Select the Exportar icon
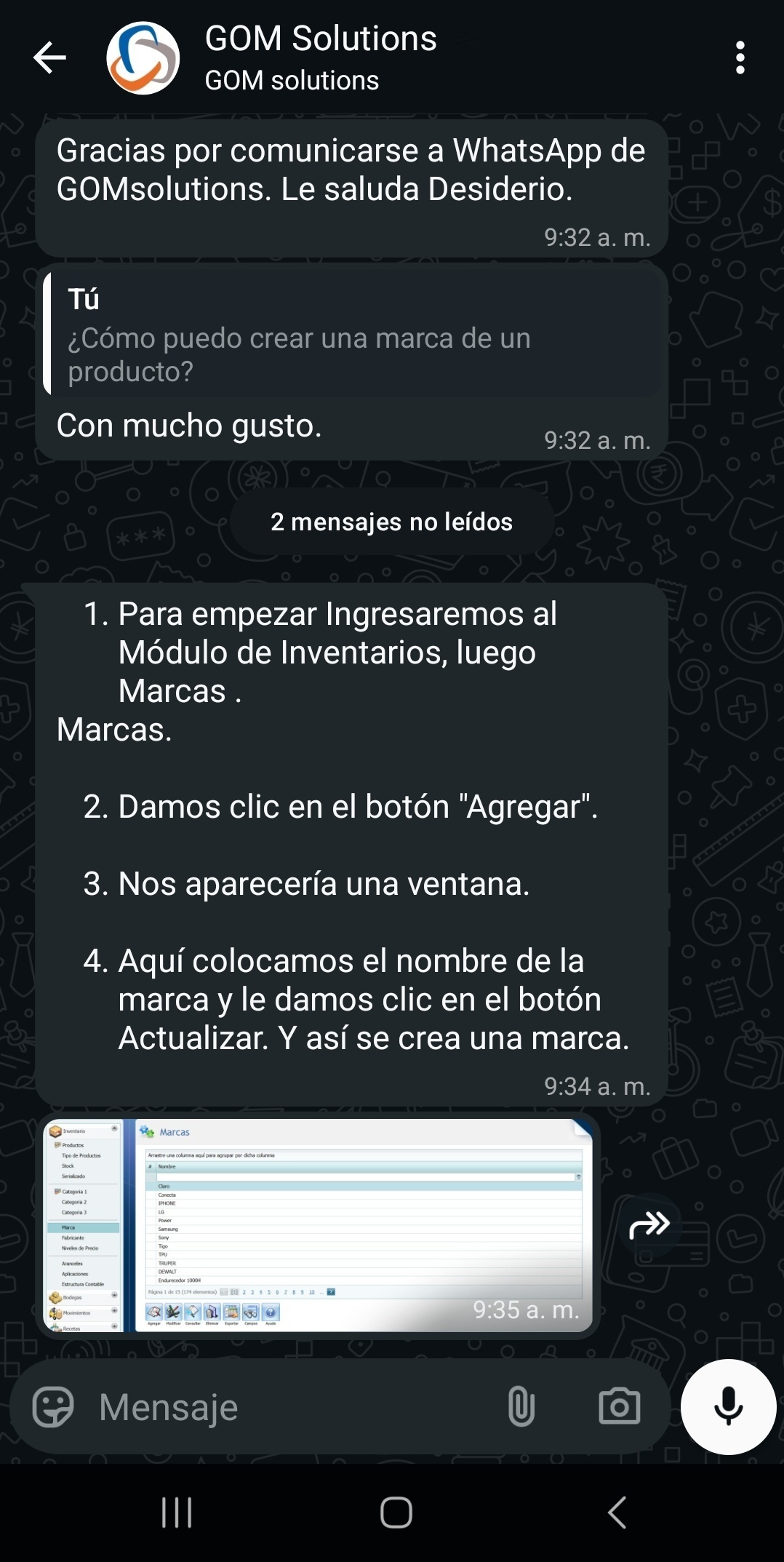The image size is (784, 1562). click(230, 1310)
